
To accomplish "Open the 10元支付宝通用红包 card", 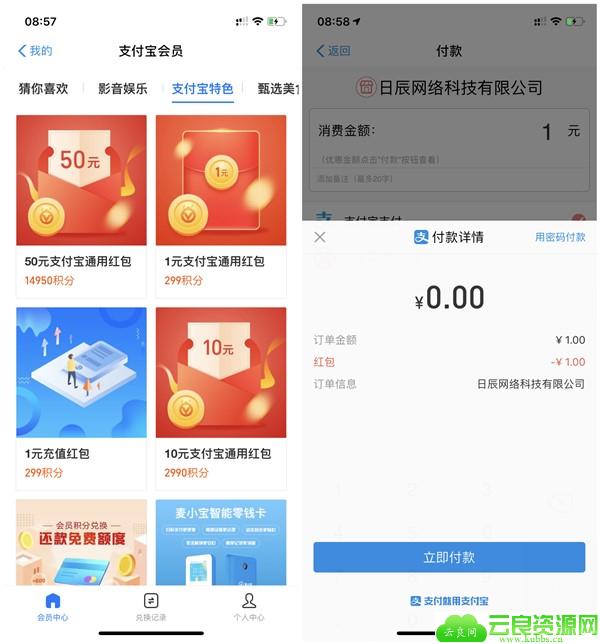I will [x=221, y=397].
